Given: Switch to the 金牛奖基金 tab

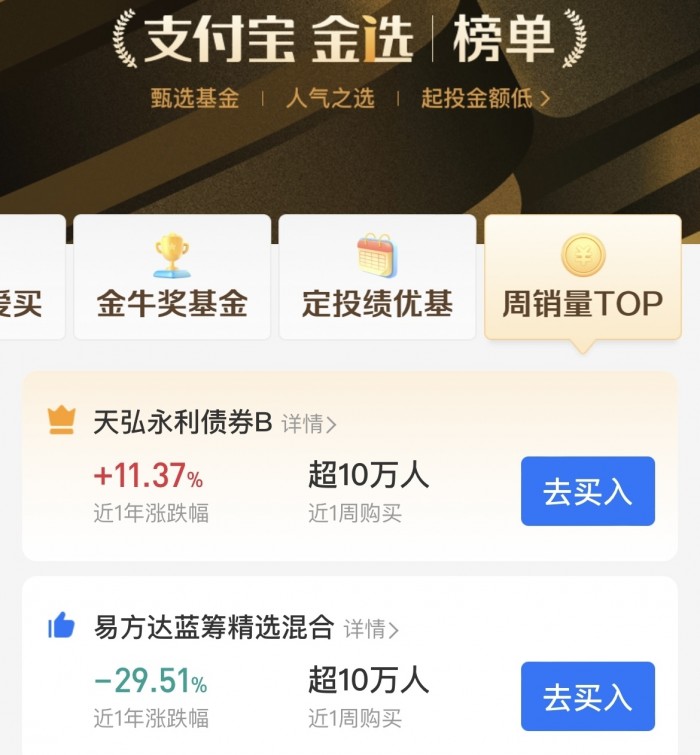Looking at the screenshot, I should coord(172,277).
